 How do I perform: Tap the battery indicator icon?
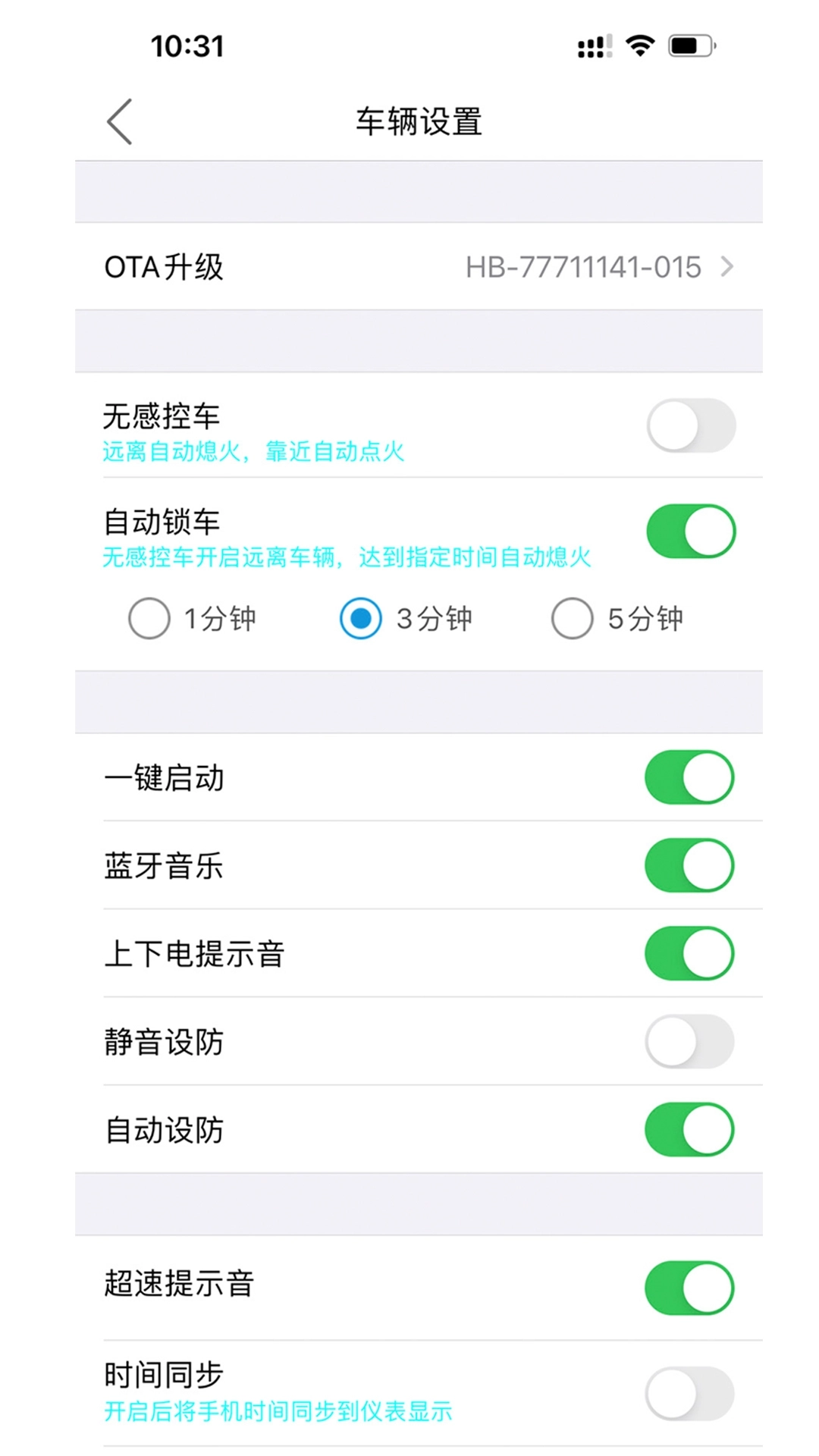(687, 46)
